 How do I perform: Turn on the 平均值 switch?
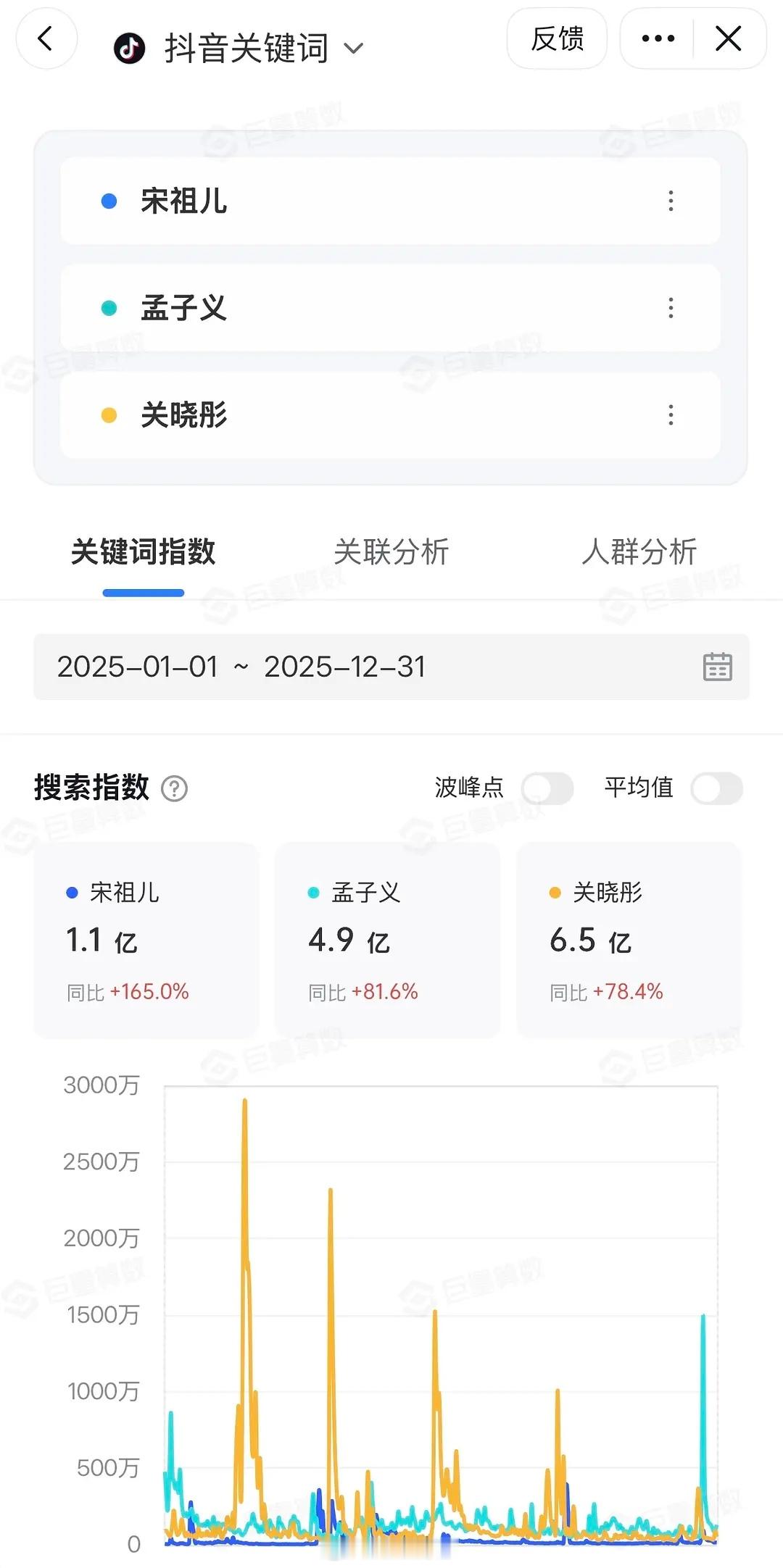tap(716, 788)
